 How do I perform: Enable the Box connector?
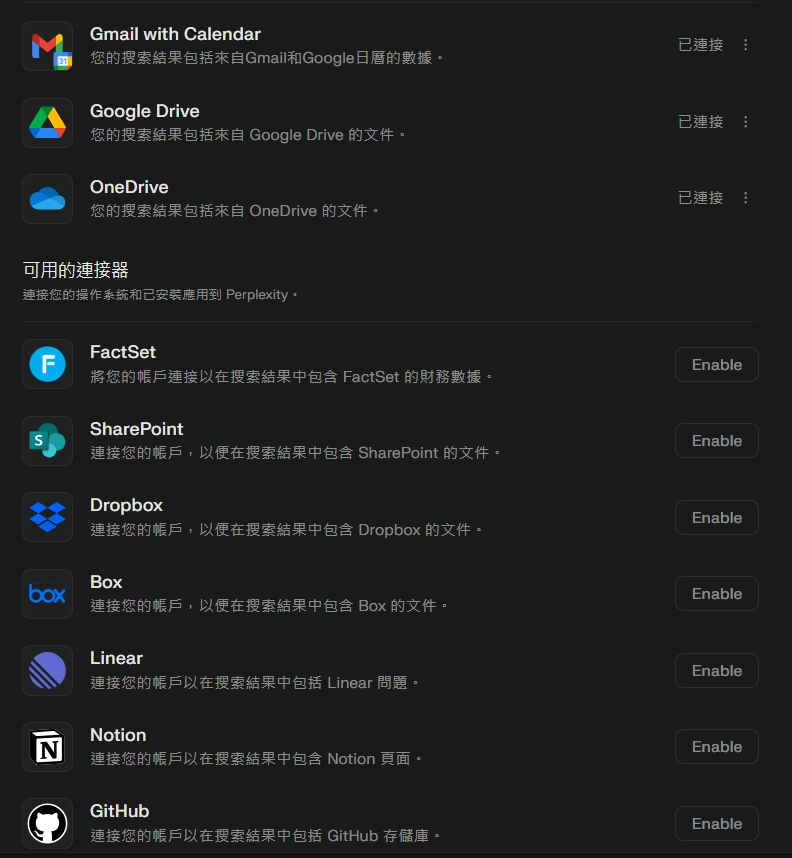coord(716,594)
